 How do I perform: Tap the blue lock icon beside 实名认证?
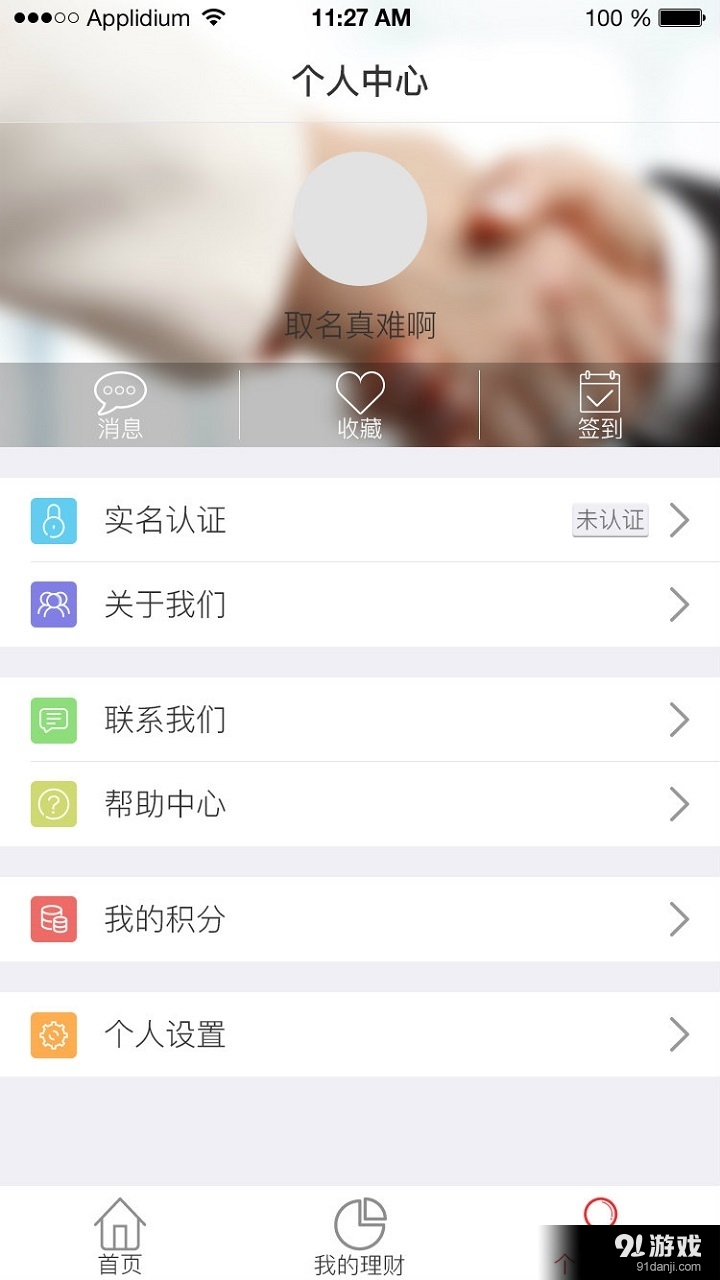52,521
